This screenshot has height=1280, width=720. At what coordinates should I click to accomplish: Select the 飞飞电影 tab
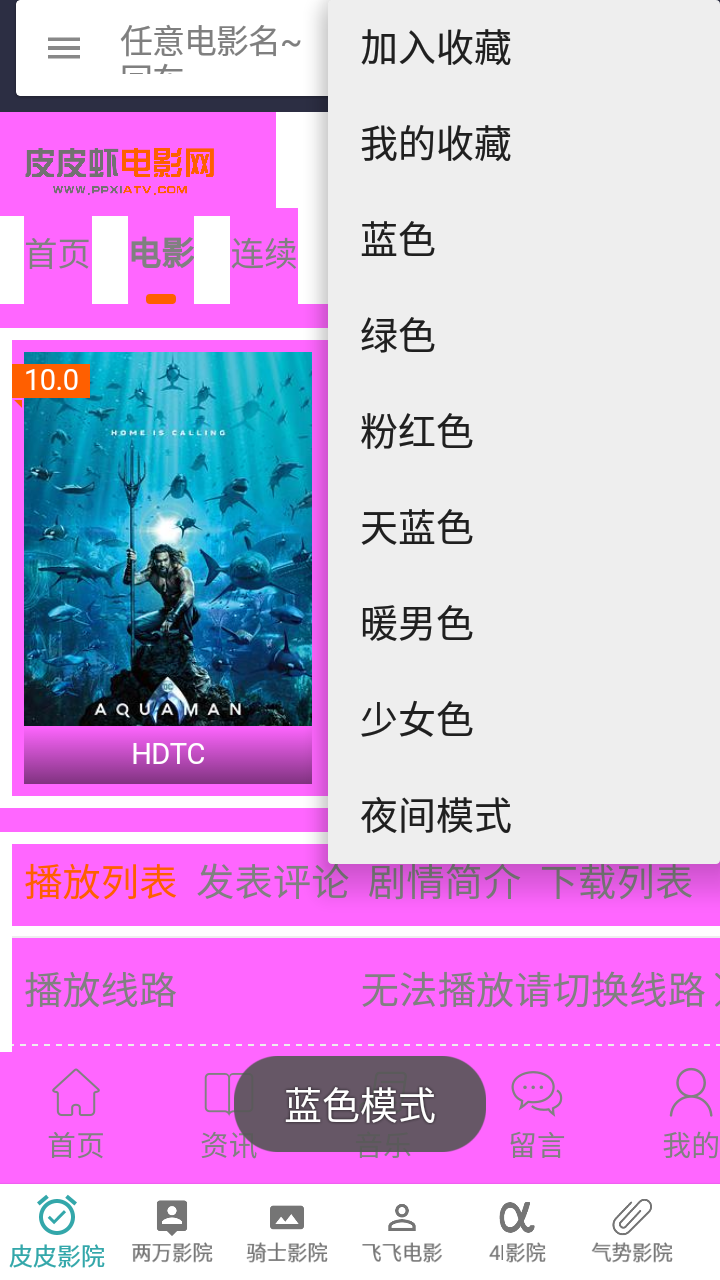point(402,1232)
